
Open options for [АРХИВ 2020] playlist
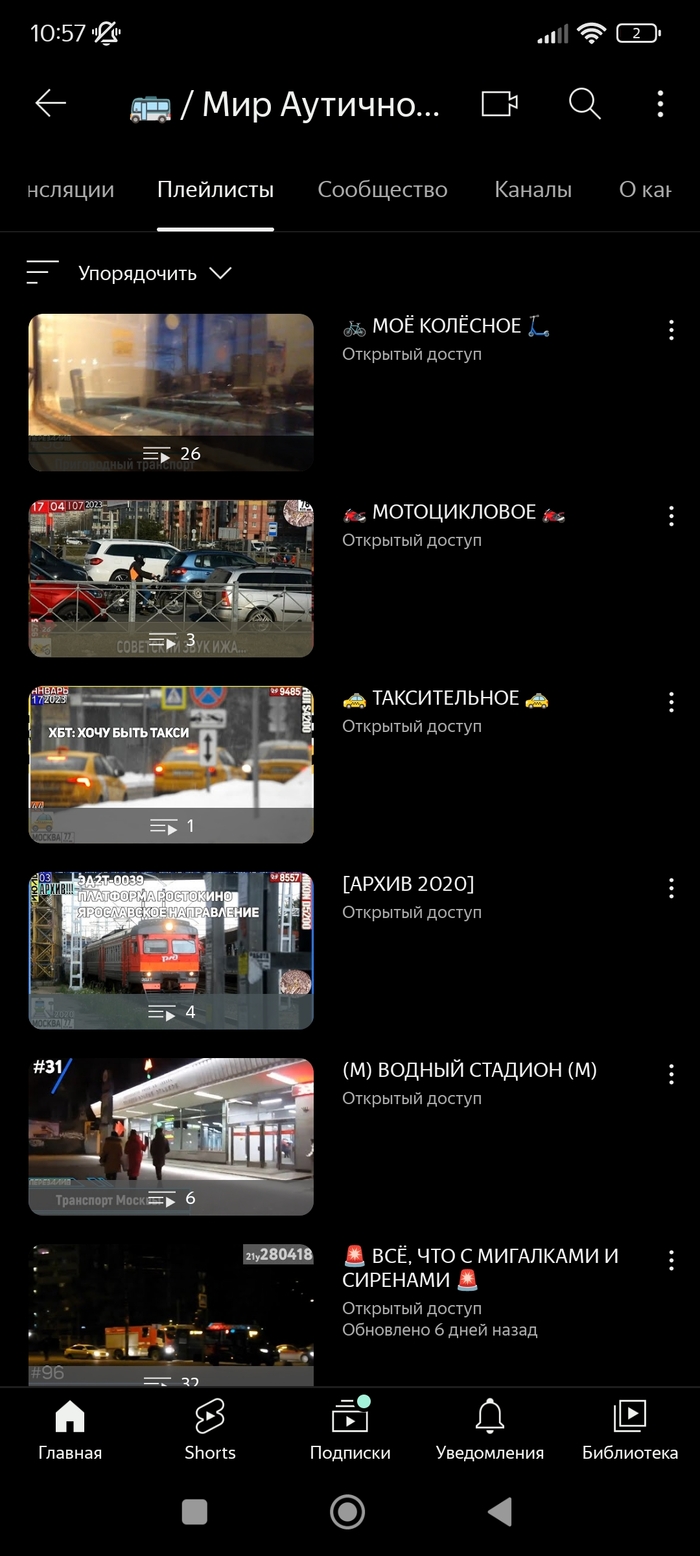(x=671, y=888)
